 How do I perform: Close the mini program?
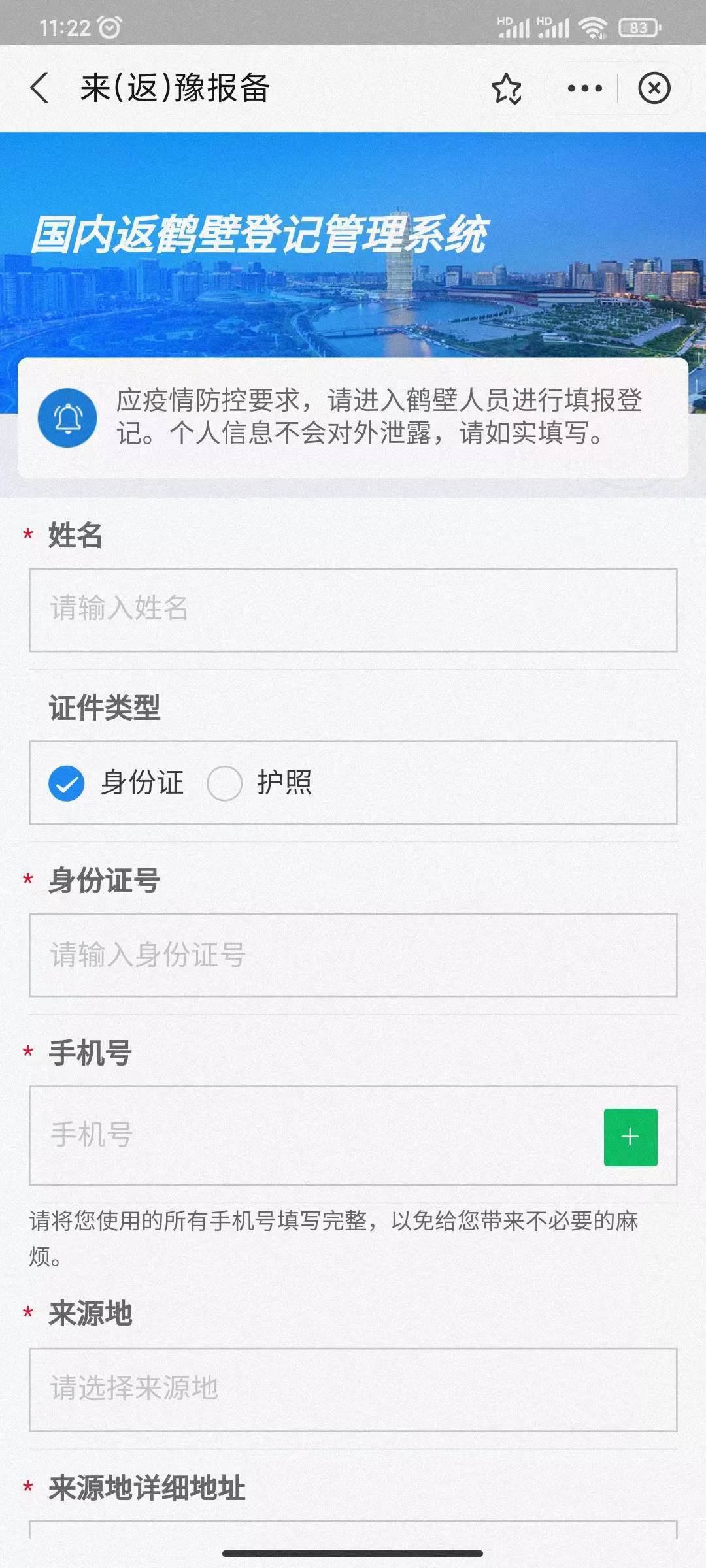coord(654,88)
